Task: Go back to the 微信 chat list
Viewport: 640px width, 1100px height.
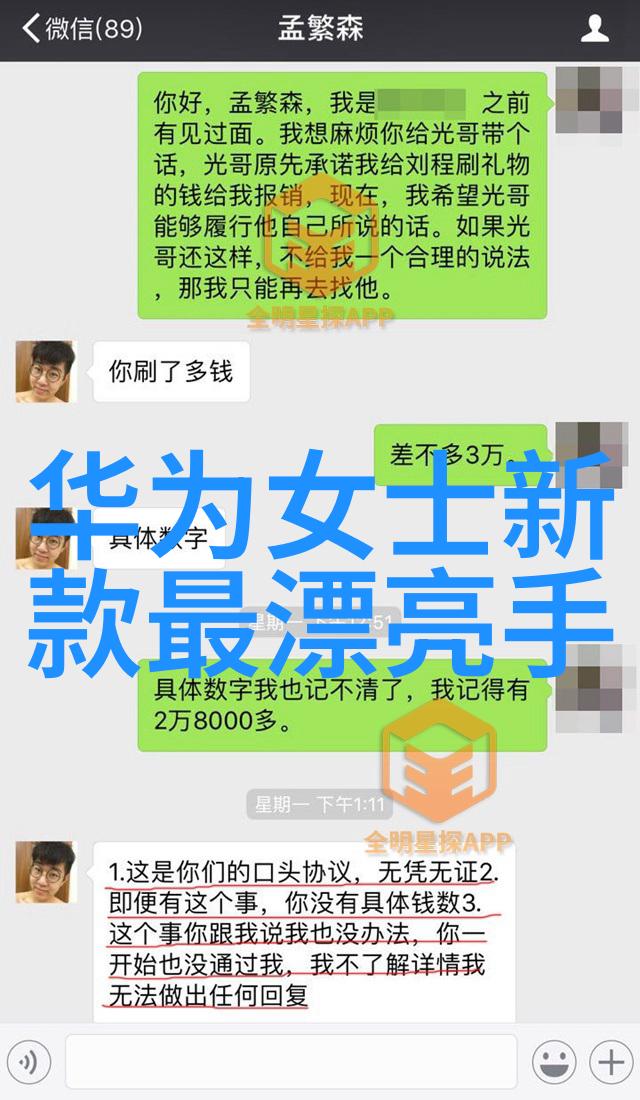Action: [80, 28]
